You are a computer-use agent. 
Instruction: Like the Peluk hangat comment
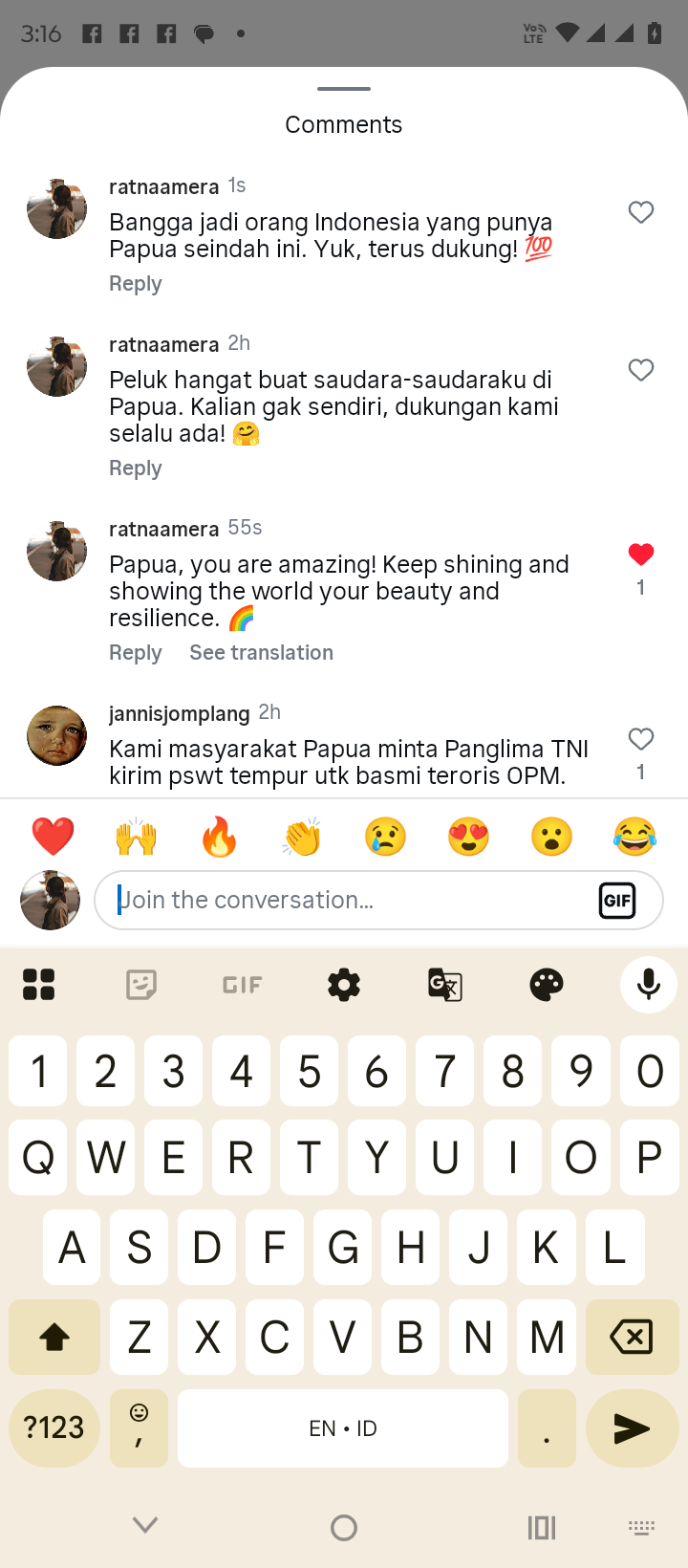point(641,370)
